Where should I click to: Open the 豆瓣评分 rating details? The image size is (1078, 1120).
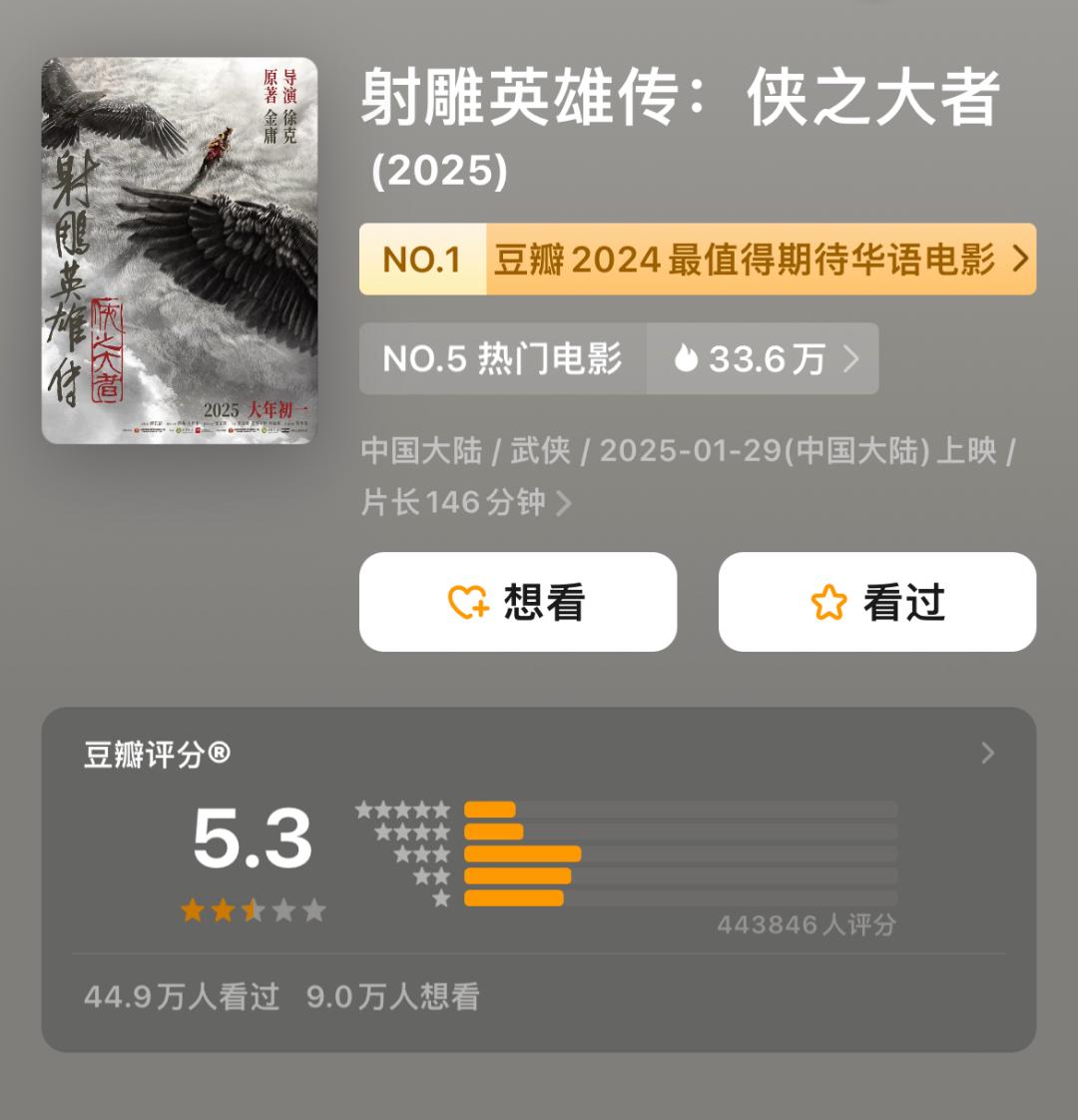(x=986, y=753)
